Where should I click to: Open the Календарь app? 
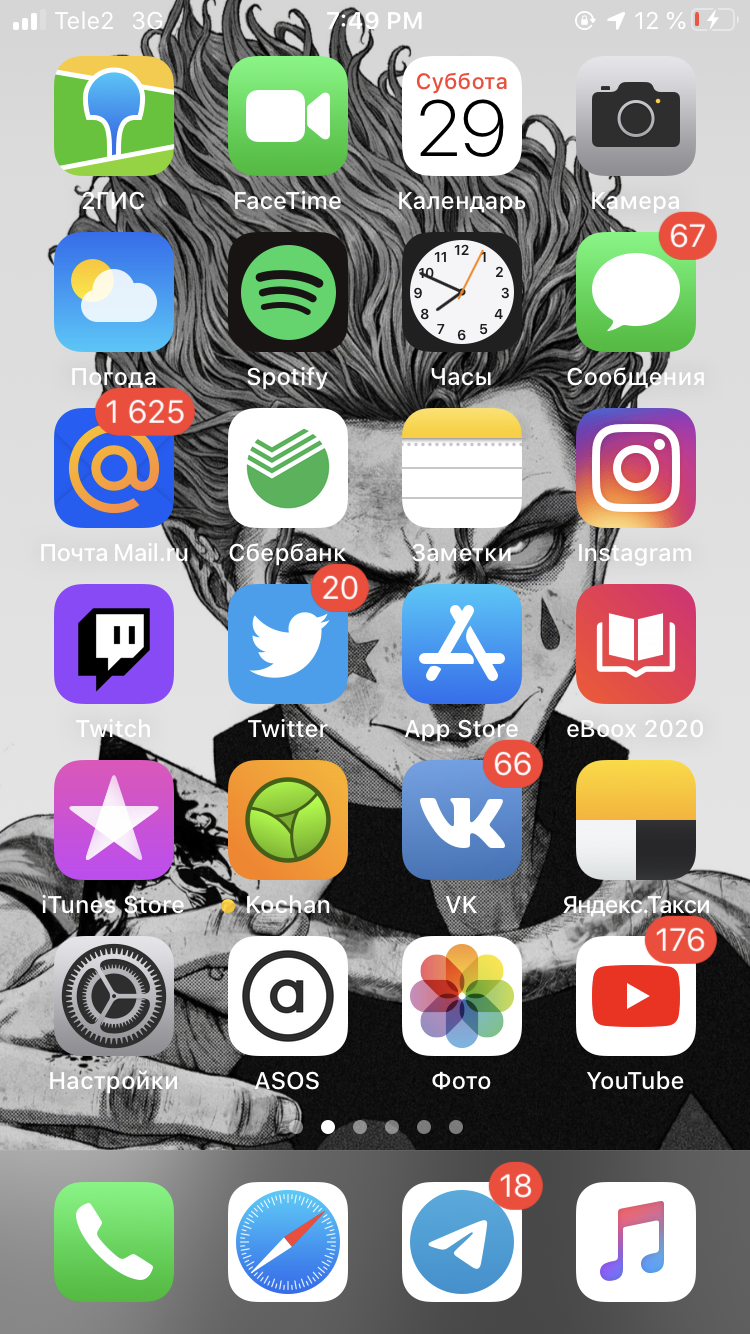(x=462, y=116)
